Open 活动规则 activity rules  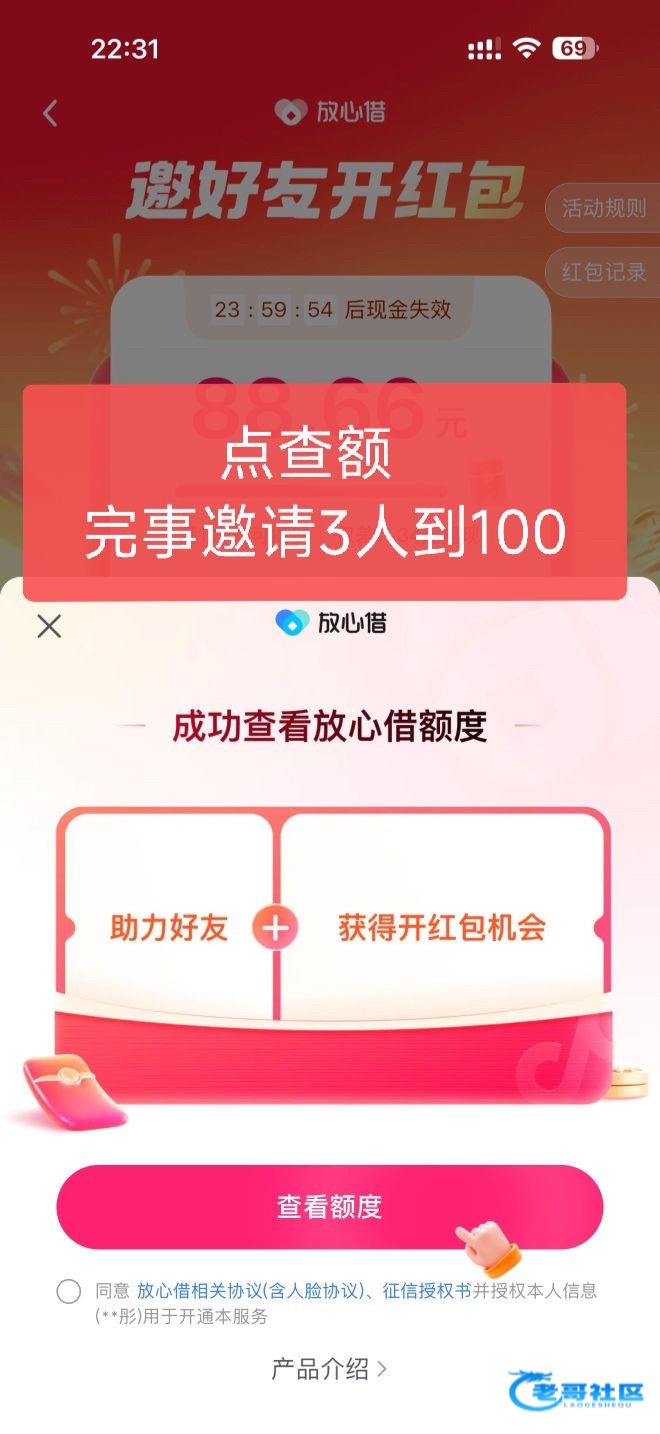pyautogui.click(x=603, y=208)
